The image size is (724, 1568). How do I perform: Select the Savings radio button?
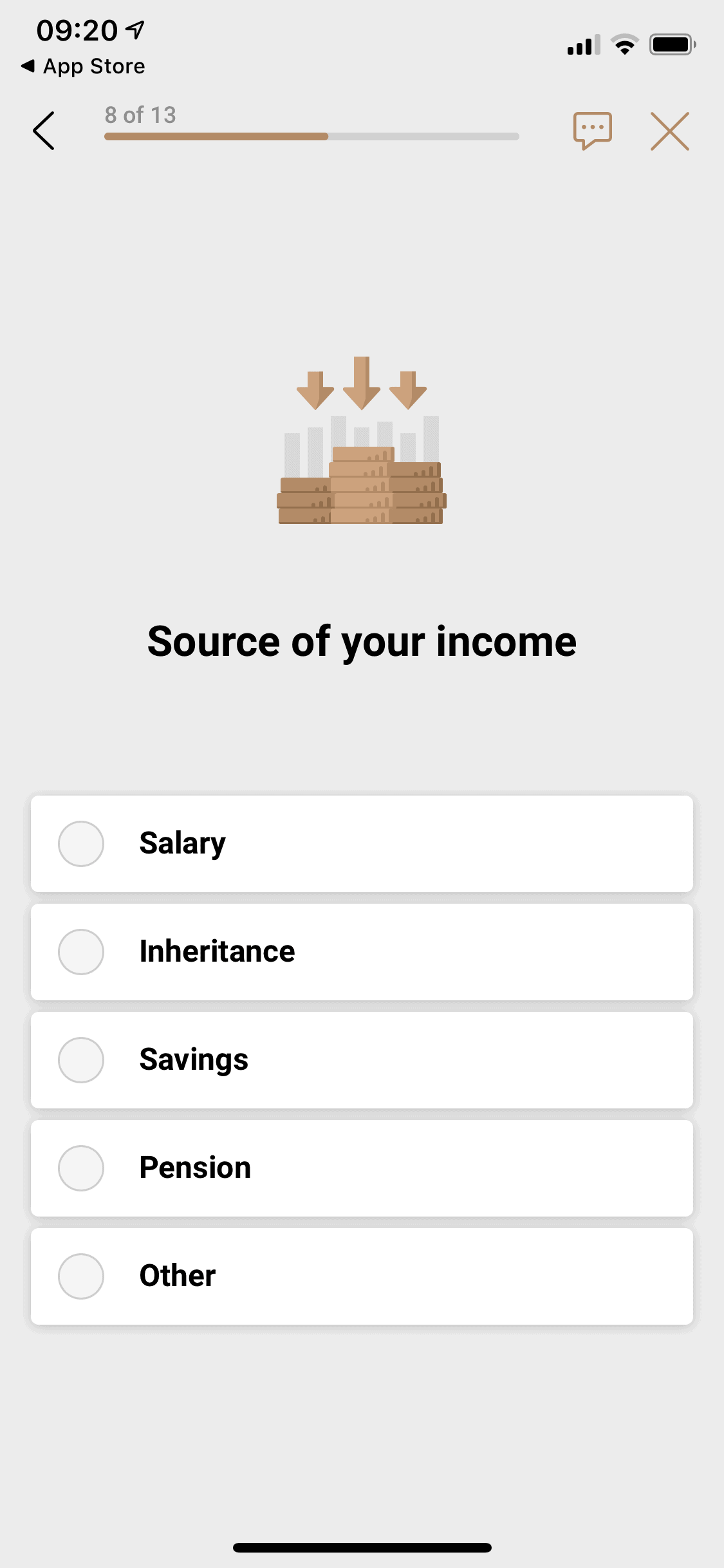(81, 1060)
